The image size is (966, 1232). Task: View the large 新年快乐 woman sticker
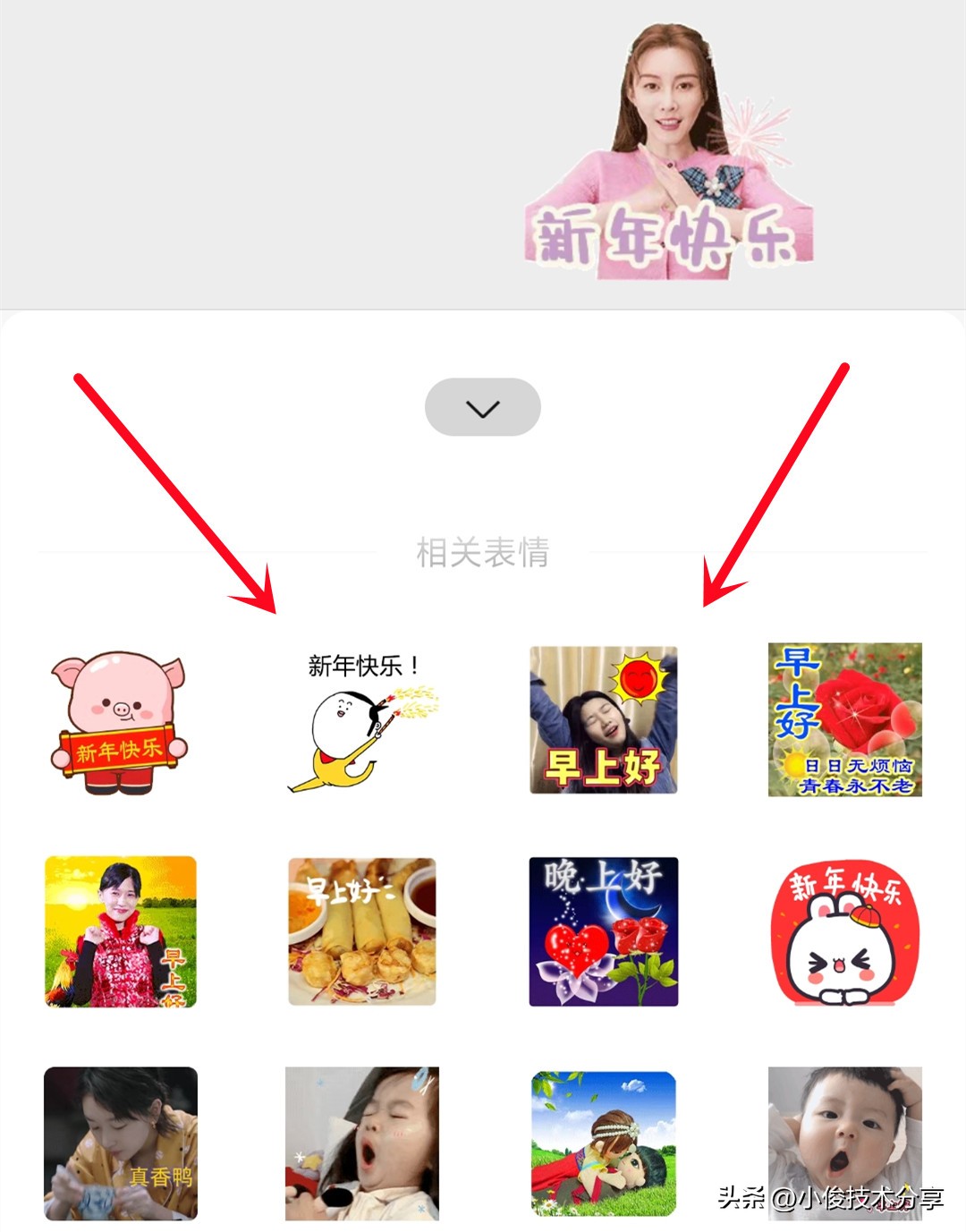(x=669, y=154)
